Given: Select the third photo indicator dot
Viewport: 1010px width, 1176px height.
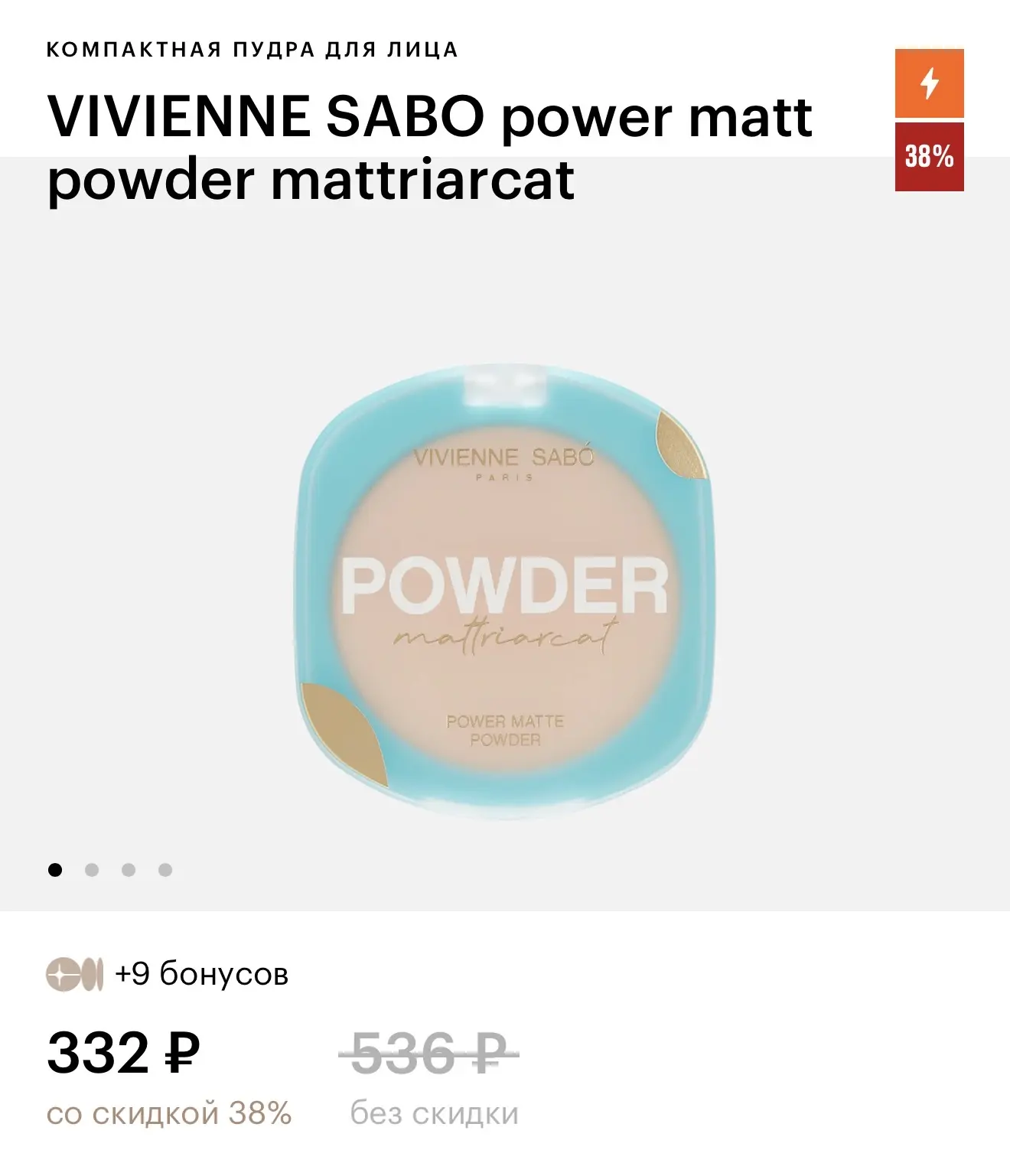Looking at the screenshot, I should [129, 870].
